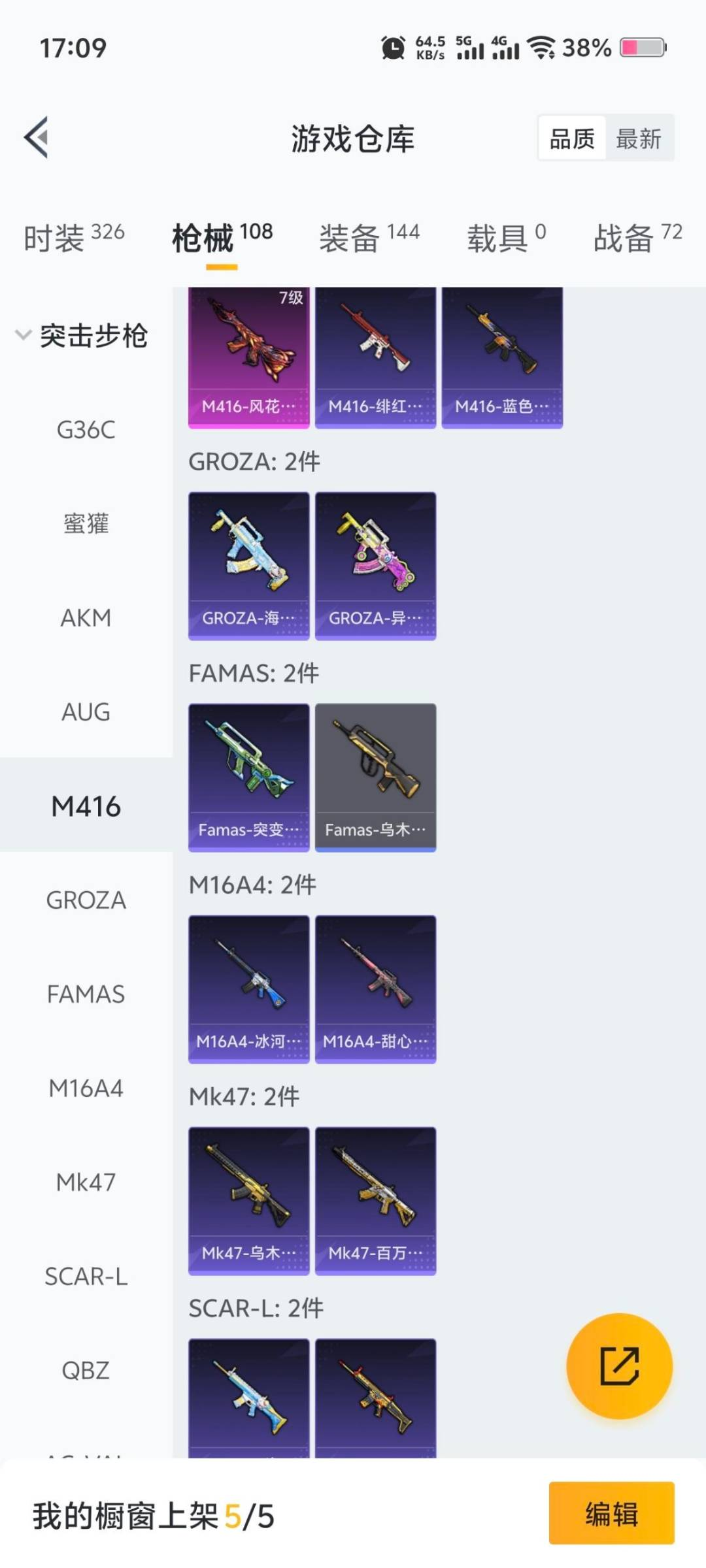Select QBZ in the weapon list
The height and width of the screenshot is (1568, 706).
click(x=86, y=1371)
